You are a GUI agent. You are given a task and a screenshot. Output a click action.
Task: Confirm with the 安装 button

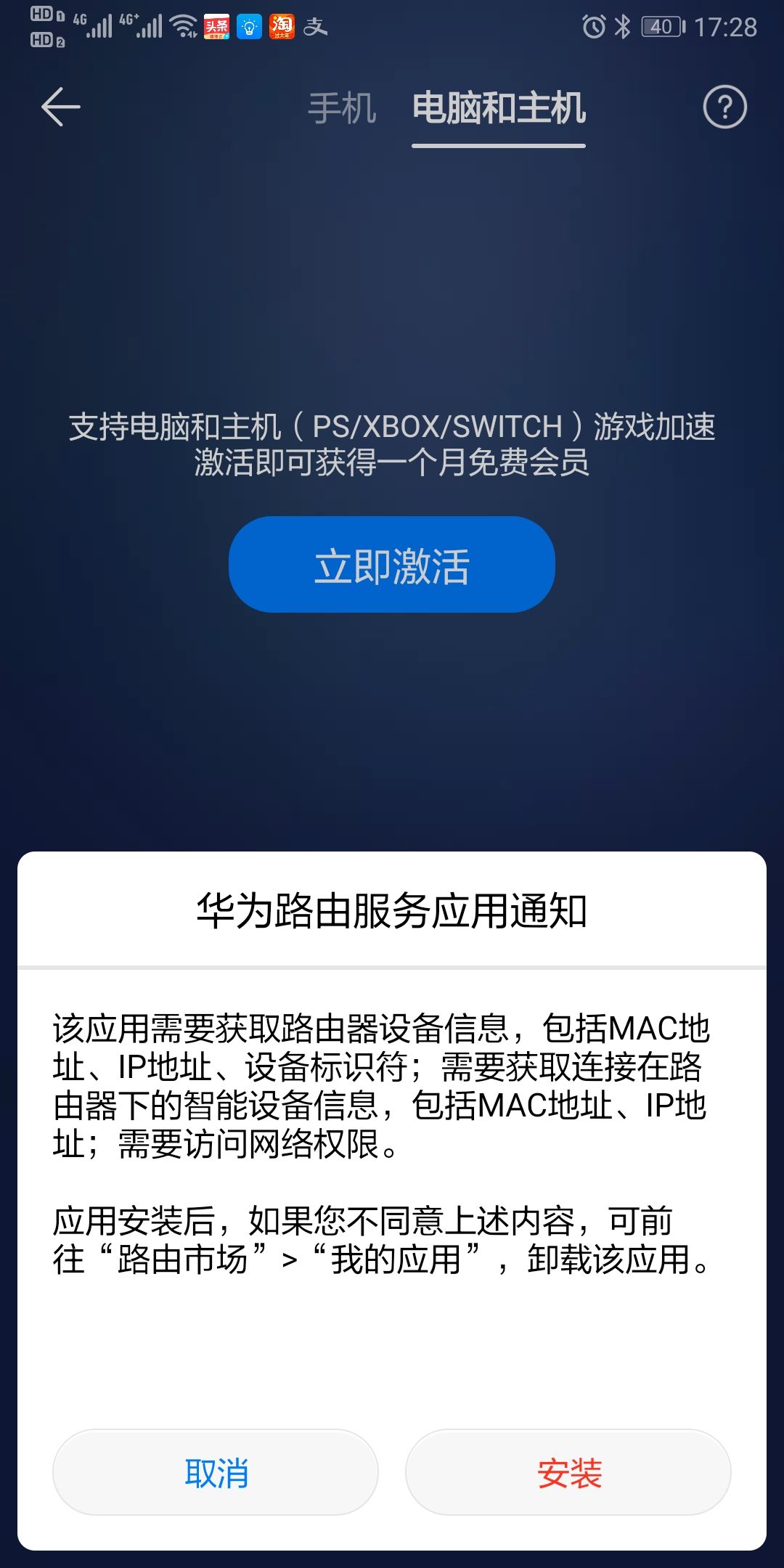568,1473
